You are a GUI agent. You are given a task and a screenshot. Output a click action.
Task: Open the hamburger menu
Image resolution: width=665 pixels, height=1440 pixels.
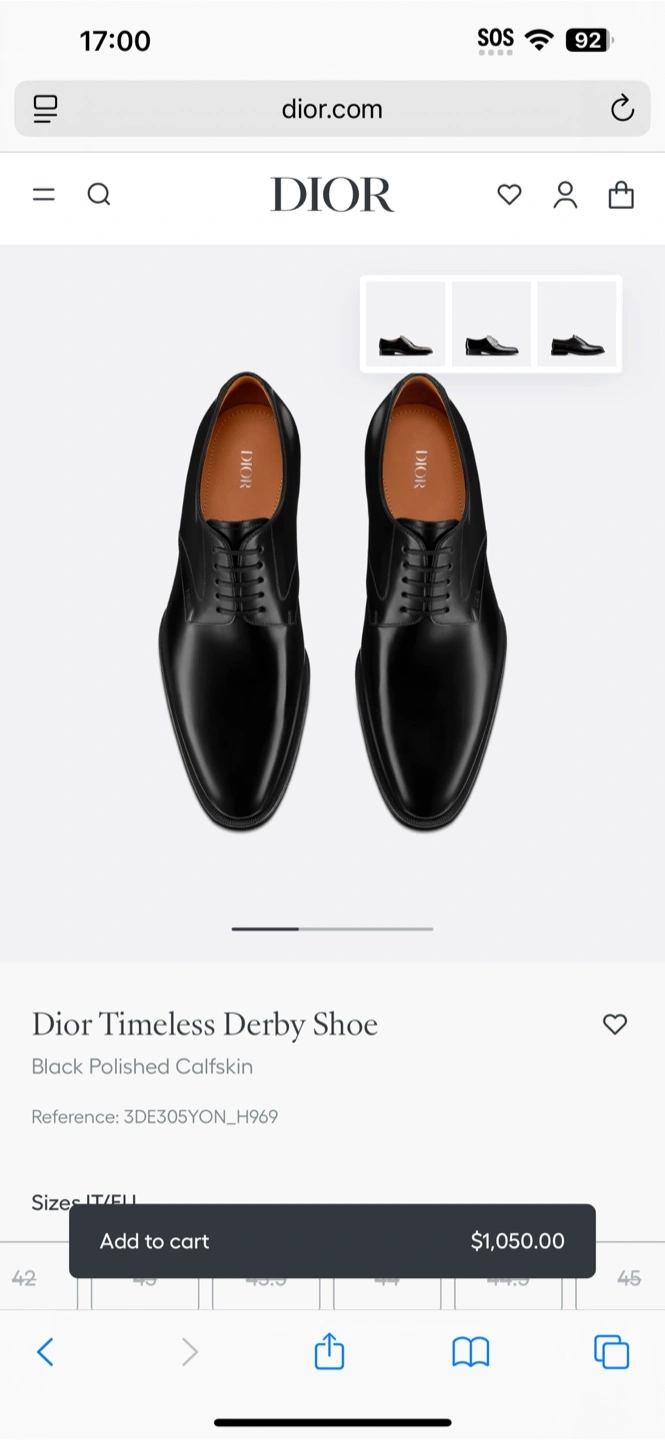point(44,194)
